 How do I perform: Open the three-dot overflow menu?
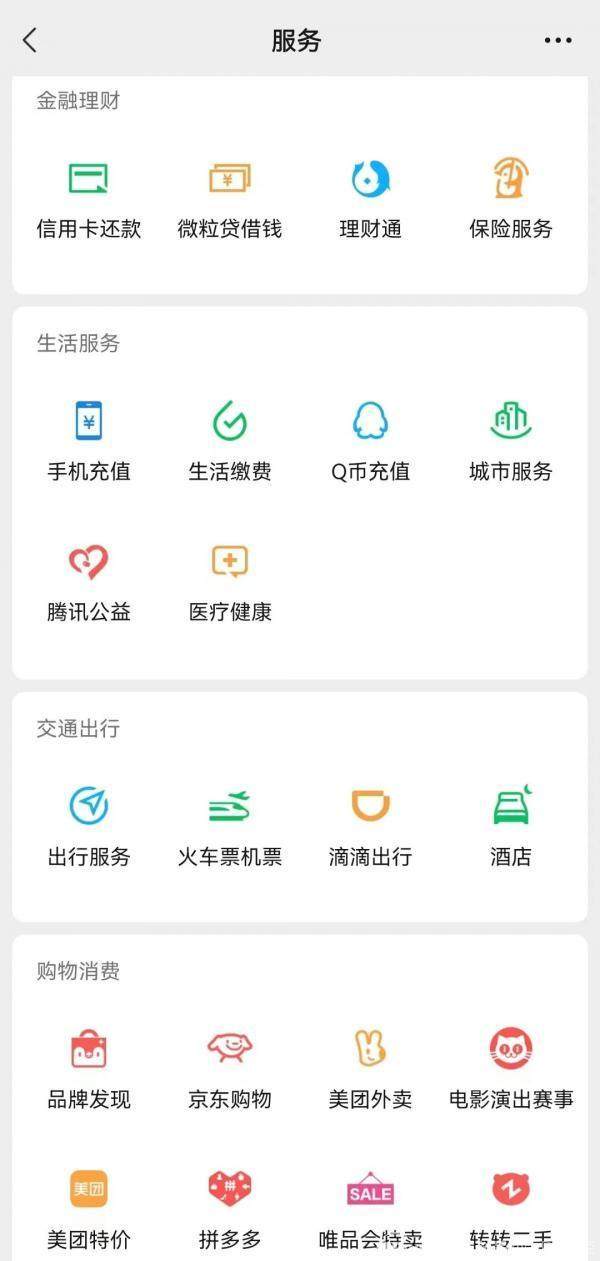[558, 40]
